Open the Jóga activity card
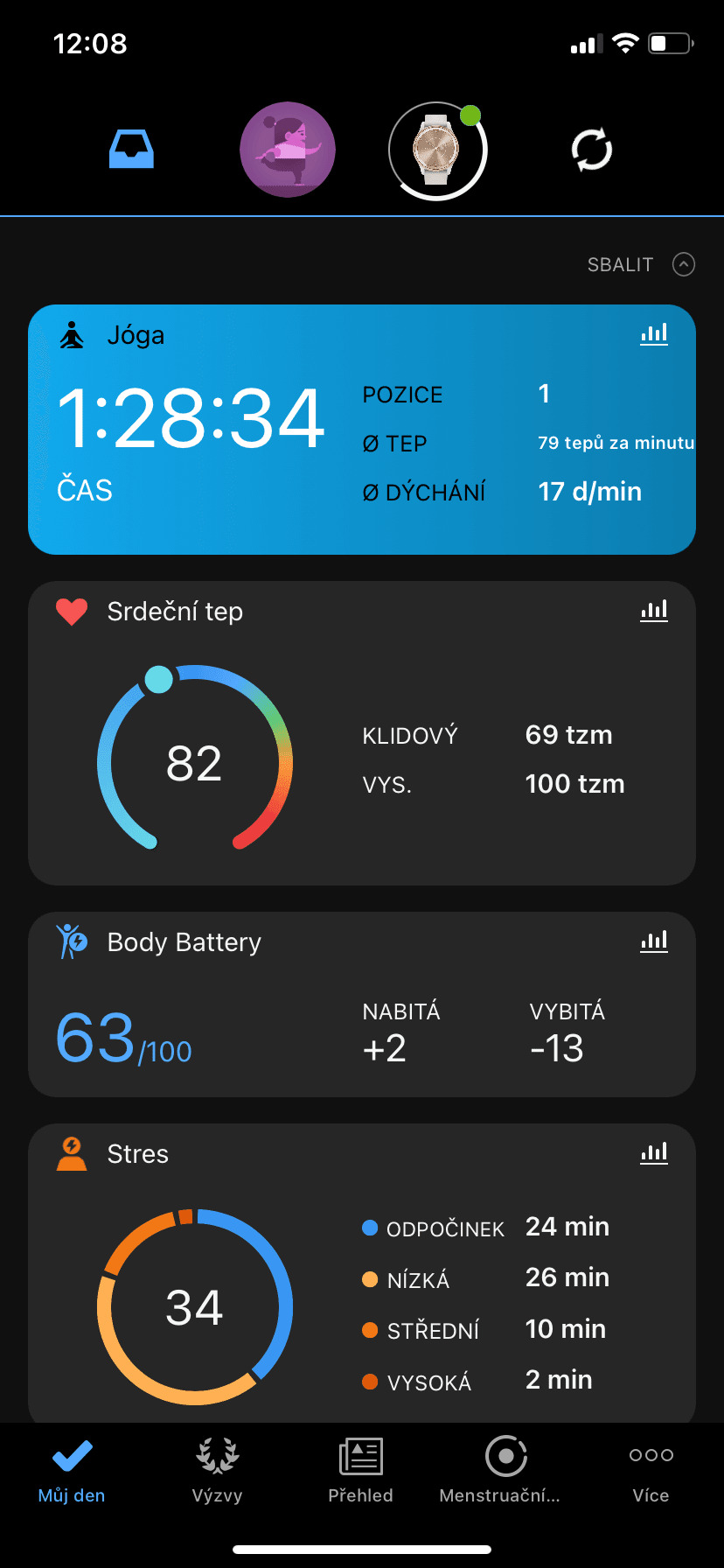 (362, 430)
